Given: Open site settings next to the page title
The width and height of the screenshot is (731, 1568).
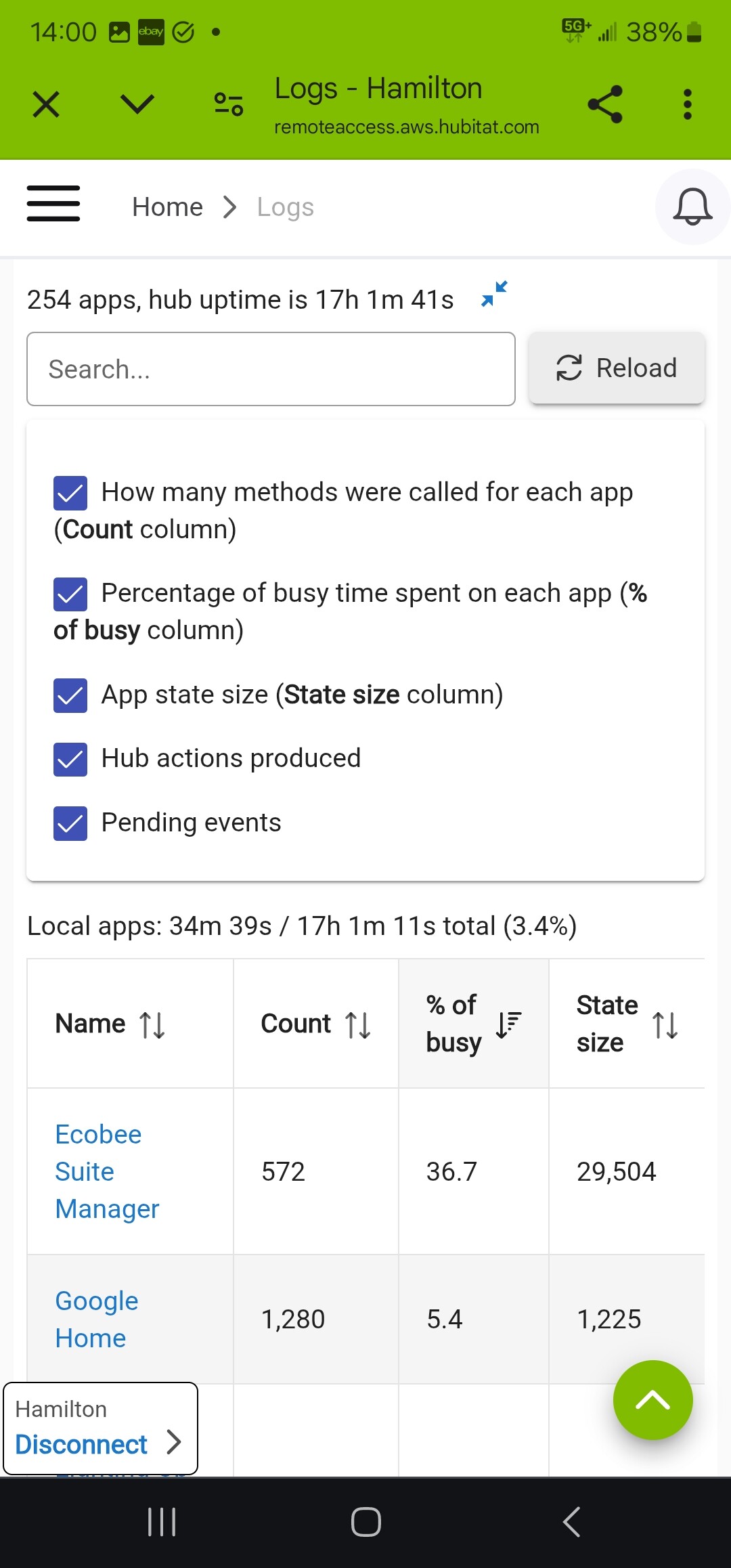Looking at the screenshot, I should click(x=229, y=104).
